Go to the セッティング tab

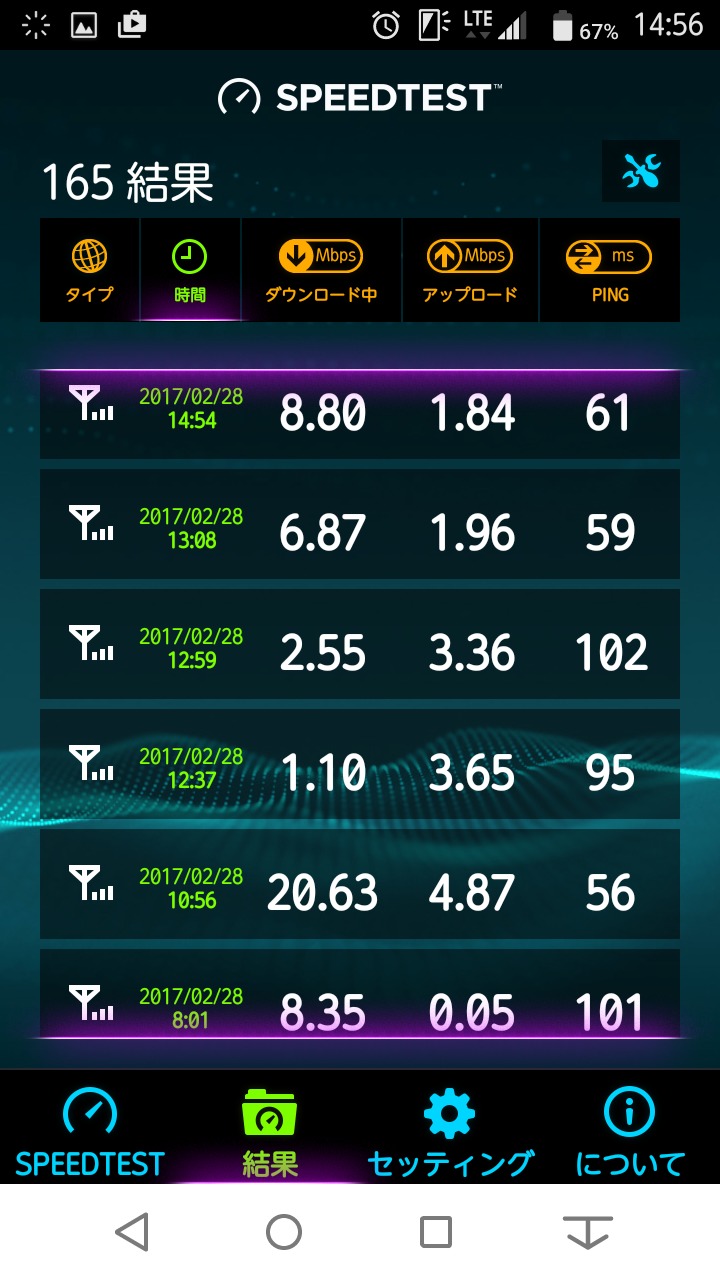(x=450, y=1130)
